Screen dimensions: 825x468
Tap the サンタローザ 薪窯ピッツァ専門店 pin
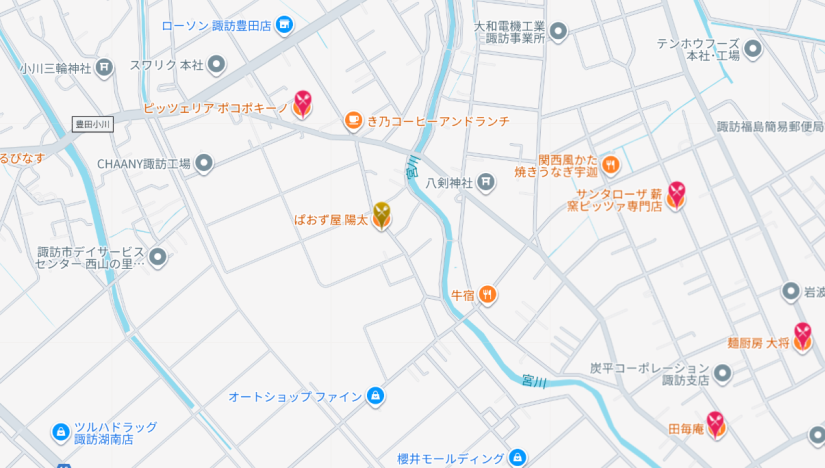(x=677, y=194)
